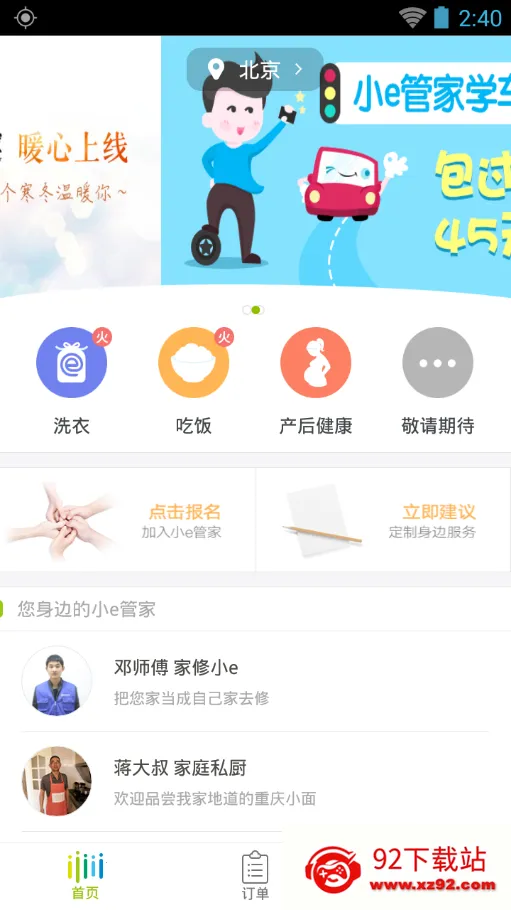This screenshot has width=511, height=910.
Task: Switch to the 首页 tab
Action: [85, 876]
